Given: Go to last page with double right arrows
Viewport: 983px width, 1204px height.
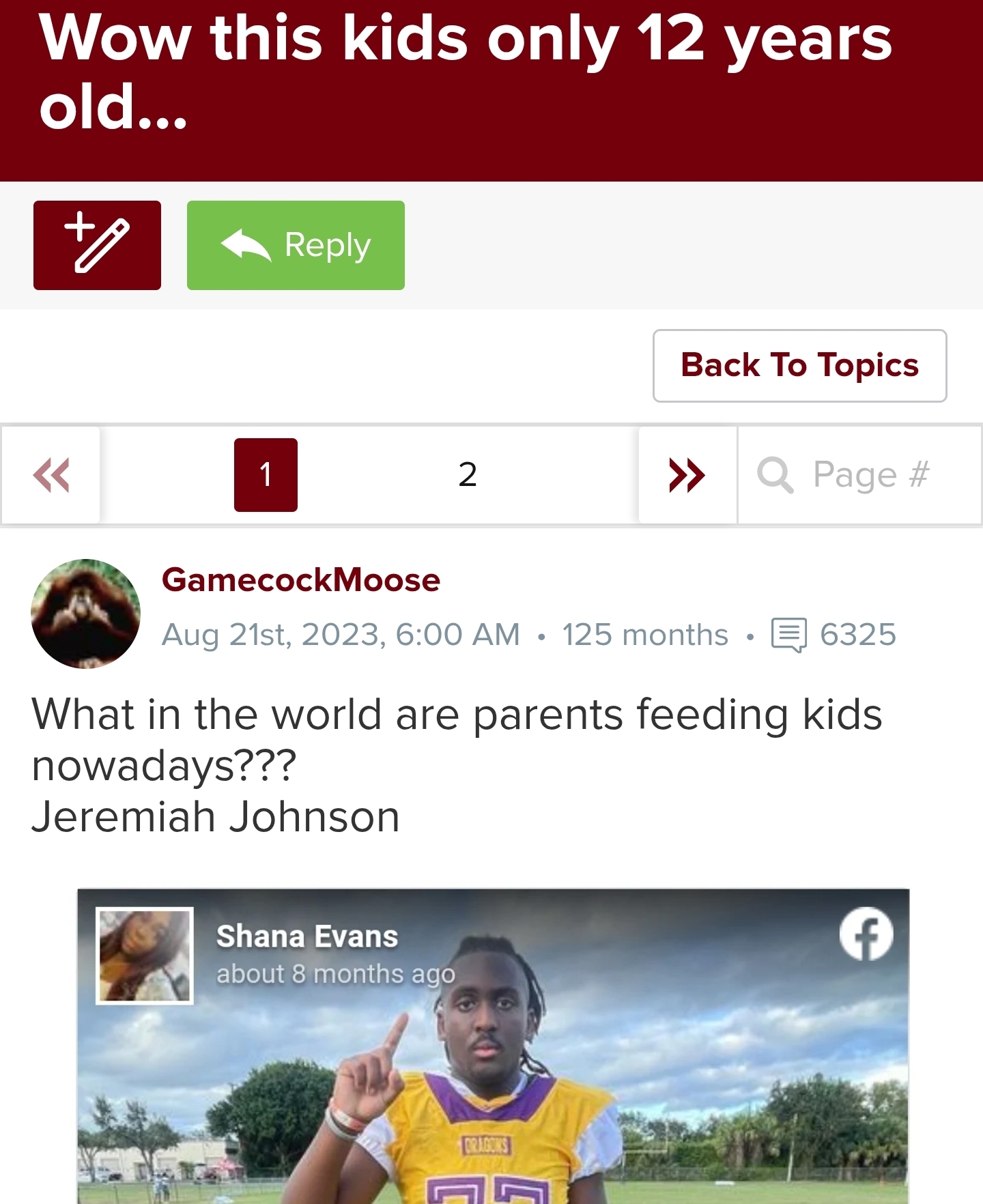Looking at the screenshot, I should (687, 475).
